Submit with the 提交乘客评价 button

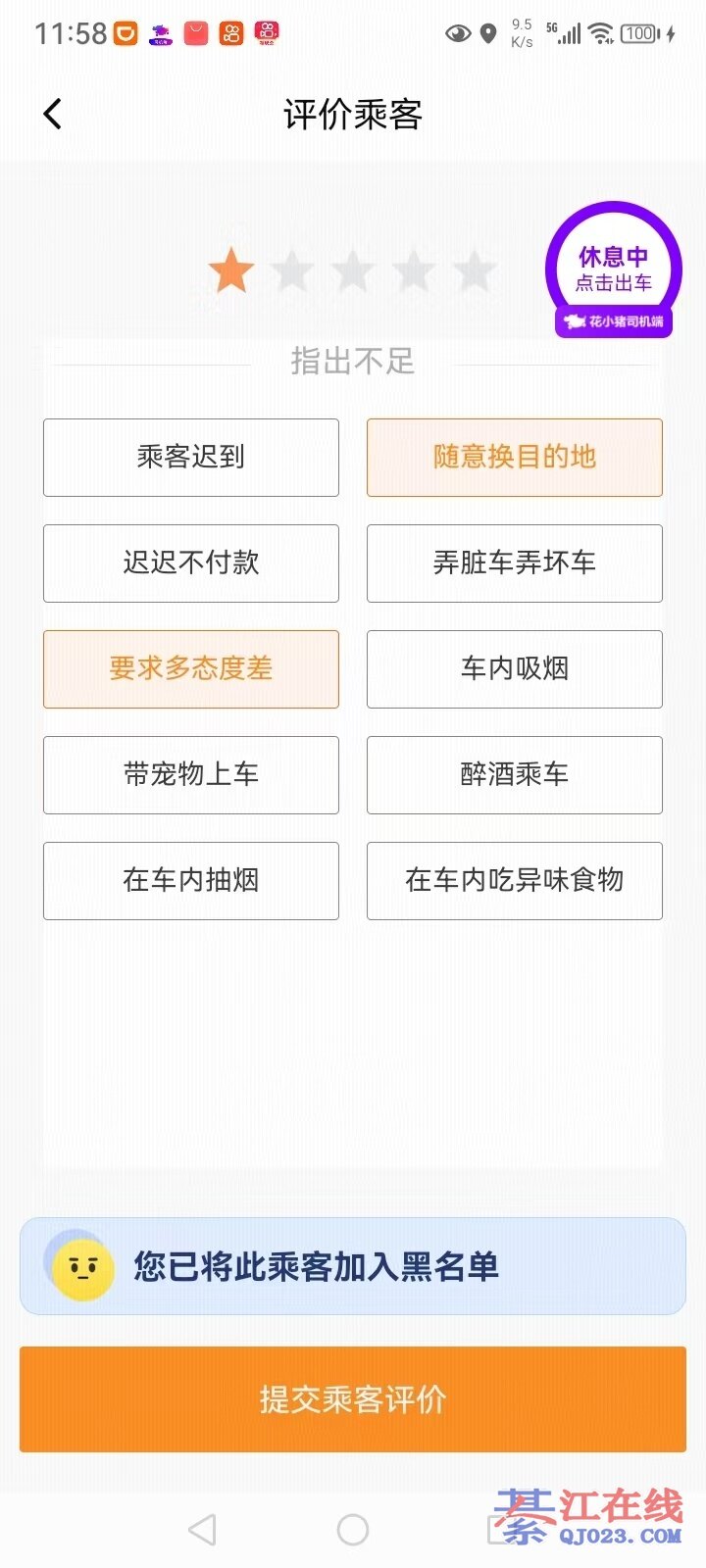tap(353, 1399)
